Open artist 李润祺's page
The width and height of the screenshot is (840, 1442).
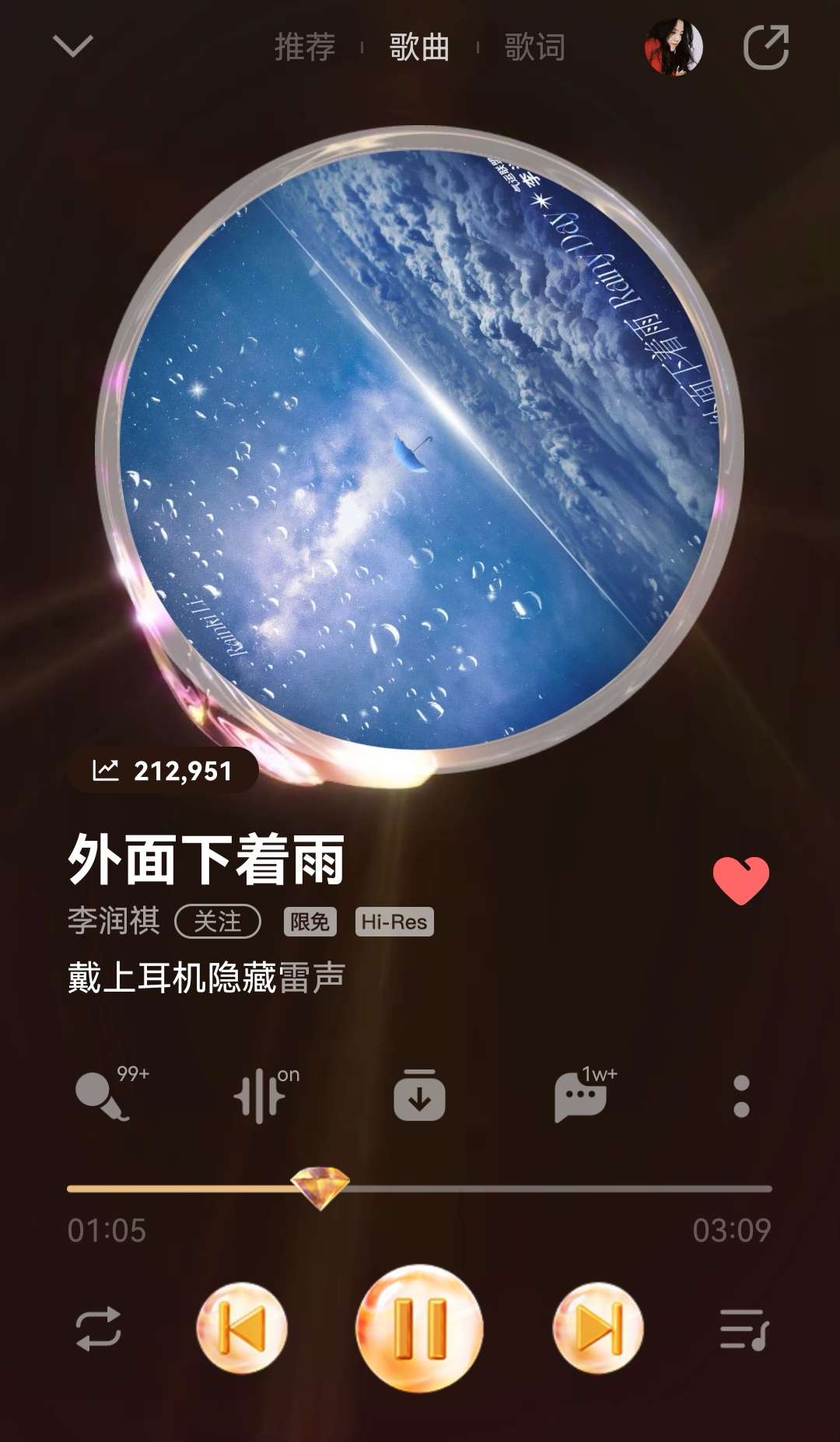tap(114, 921)
